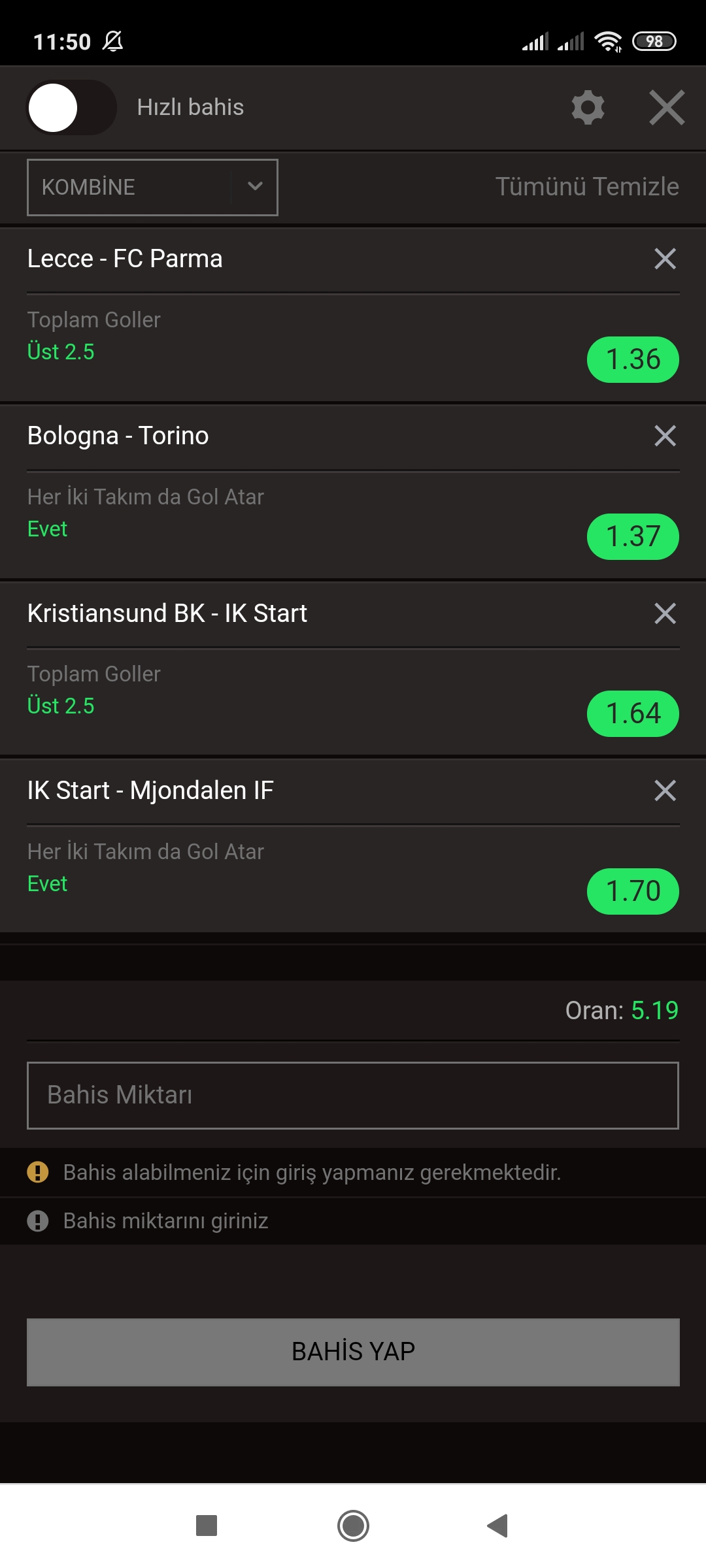Viewport: 706px width, 1568px height.
Task: Focus the Bahis Miktarı input field
Action: [353, 1096]
